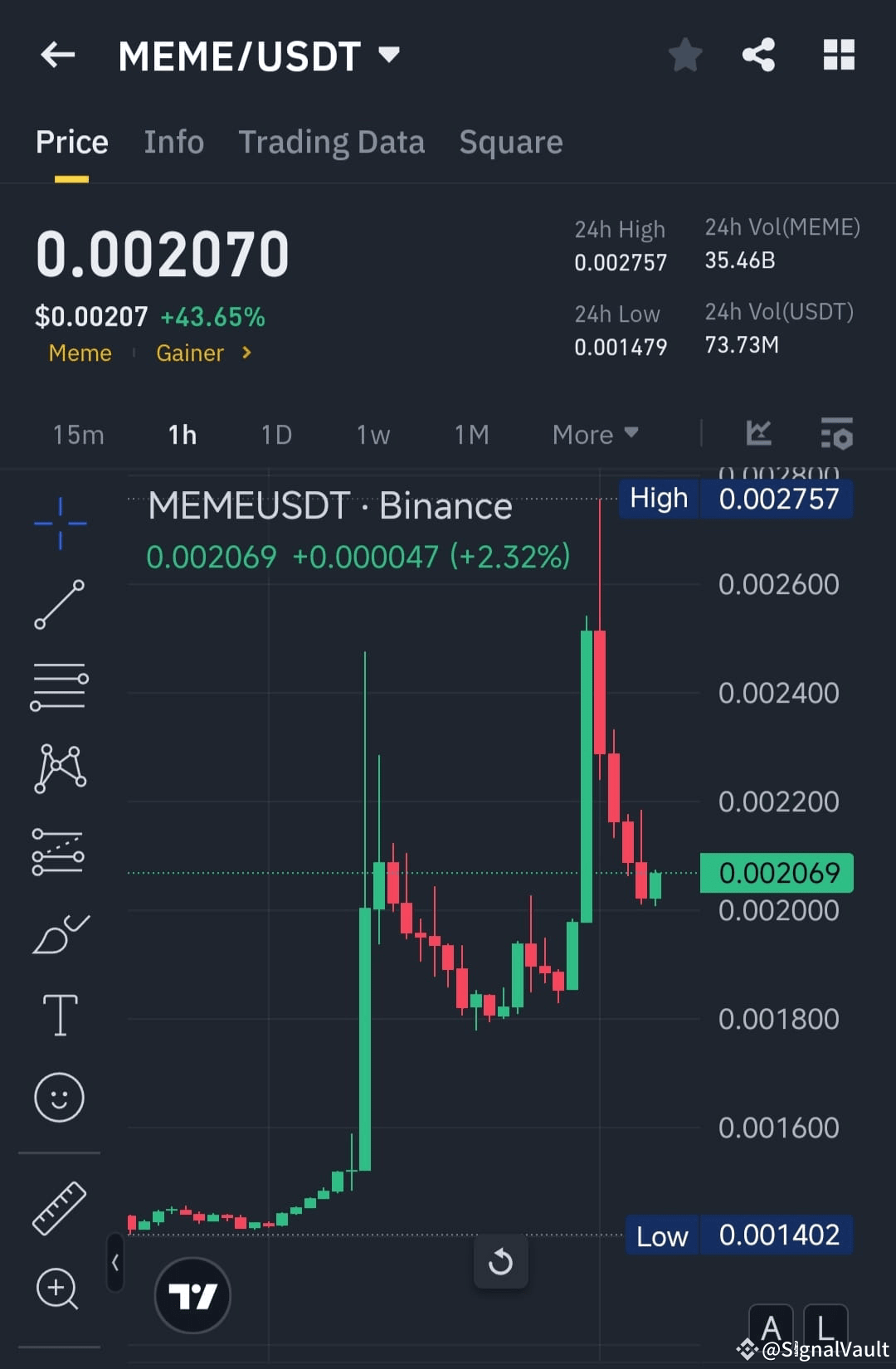
Task: Expand the More intervals dropdown
Action: coord(595,435)
